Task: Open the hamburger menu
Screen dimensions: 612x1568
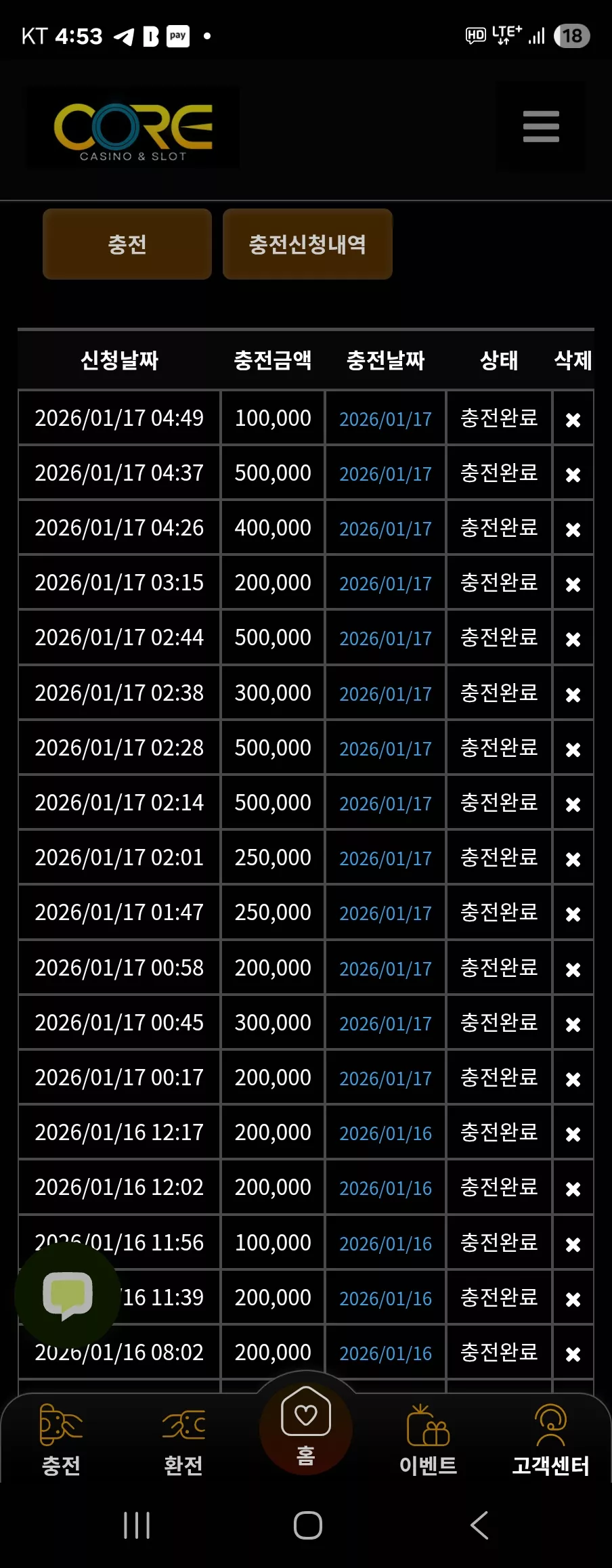Action: (541, 127)
